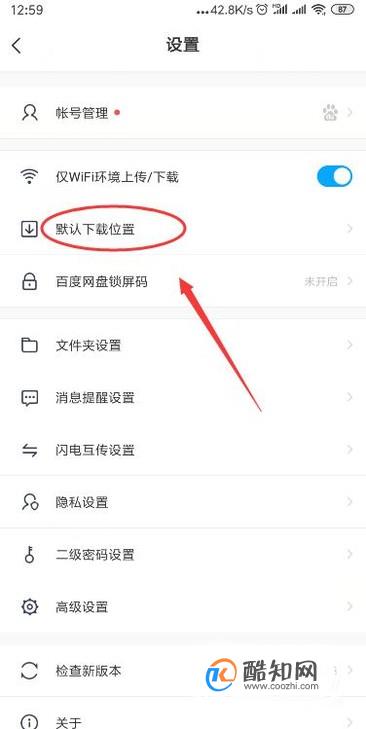Open 隐私设置
366x729 pixels.
pos(183,502)
